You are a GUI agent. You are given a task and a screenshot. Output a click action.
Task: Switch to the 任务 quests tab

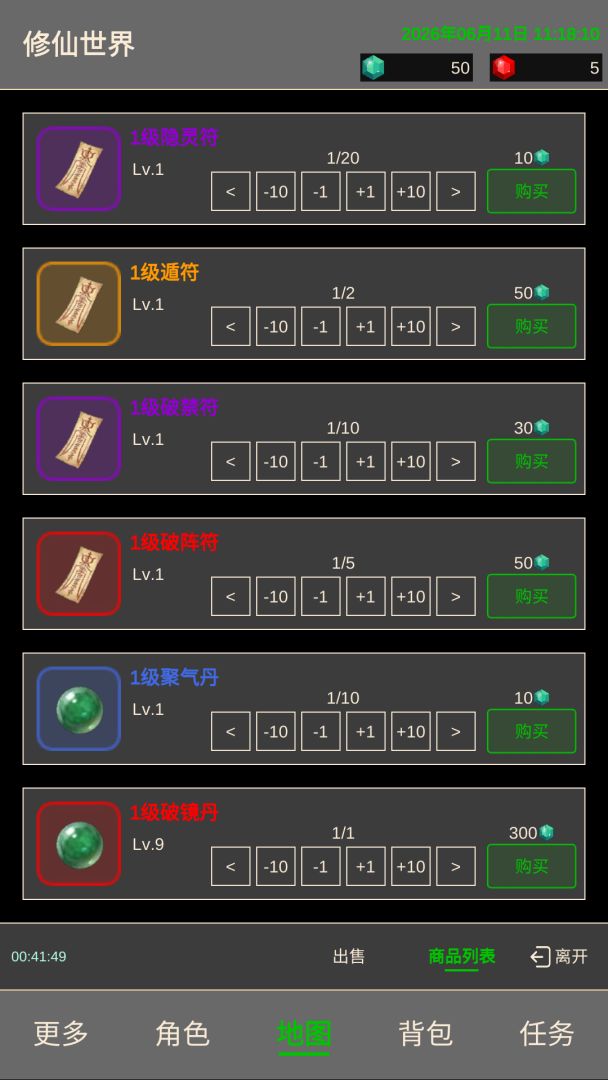tap(547, 1033)
